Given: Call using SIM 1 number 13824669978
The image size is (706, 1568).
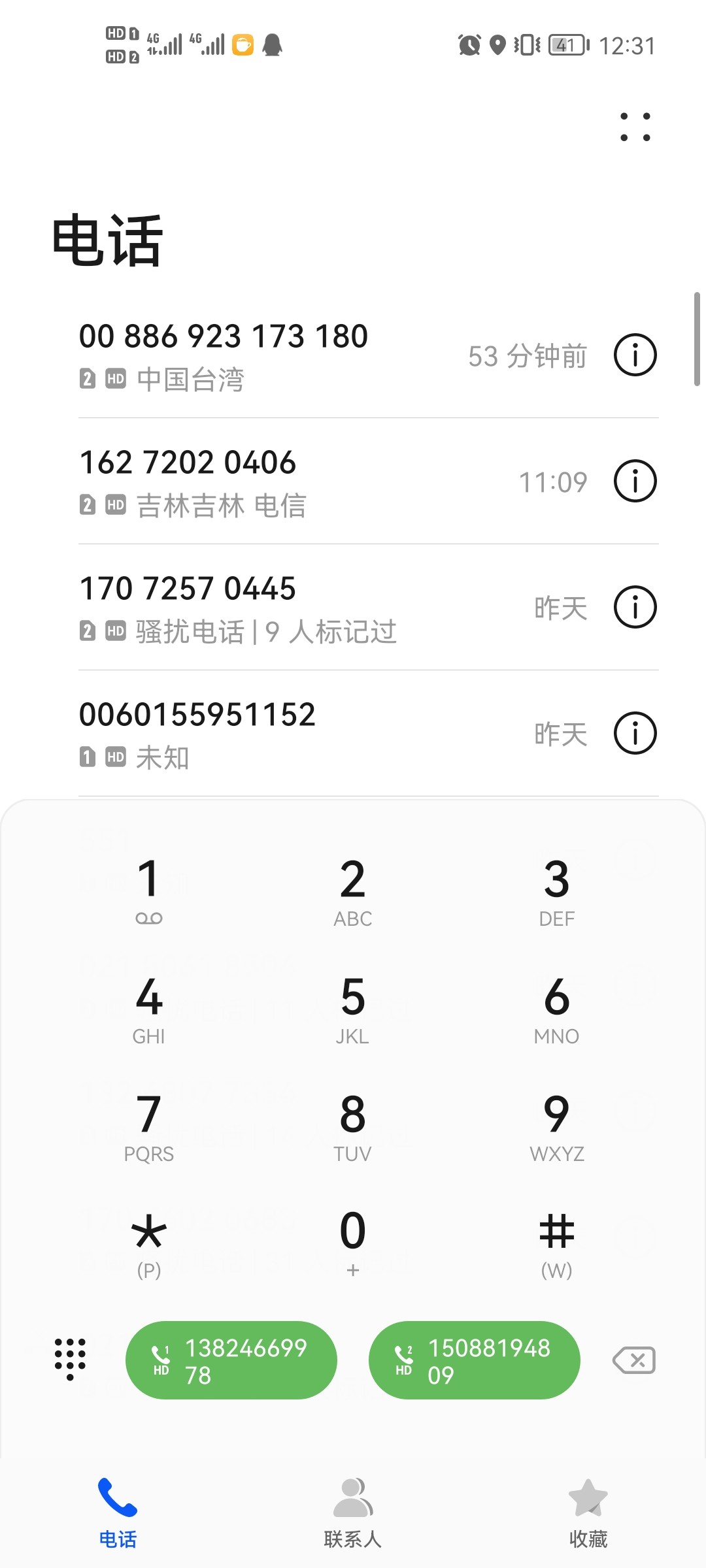Looking at the screenshot, I should [x=231, y=1360].
